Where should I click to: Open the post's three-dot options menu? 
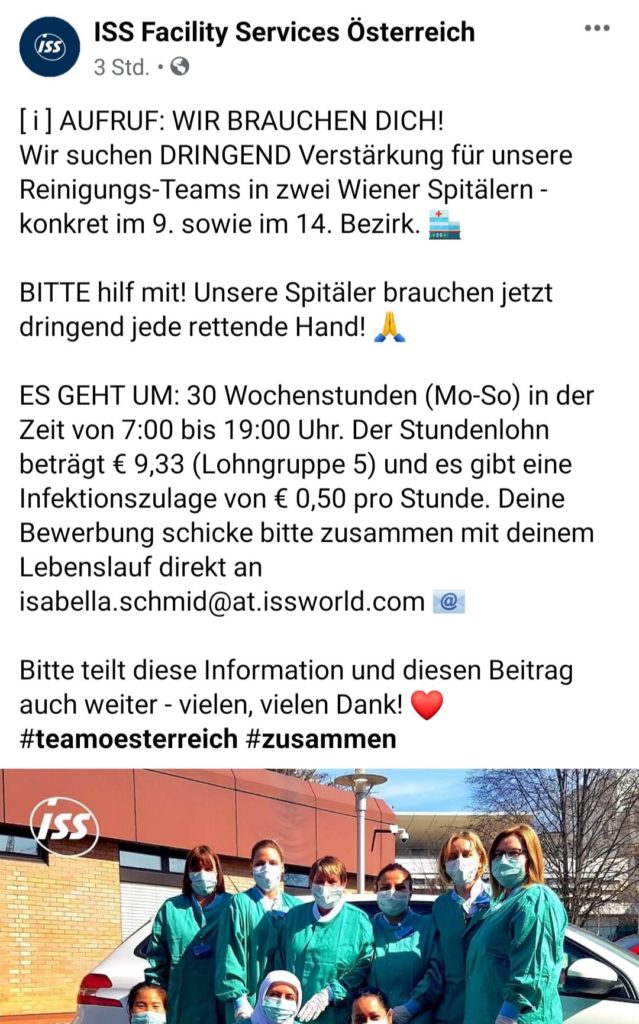(597, 28)
